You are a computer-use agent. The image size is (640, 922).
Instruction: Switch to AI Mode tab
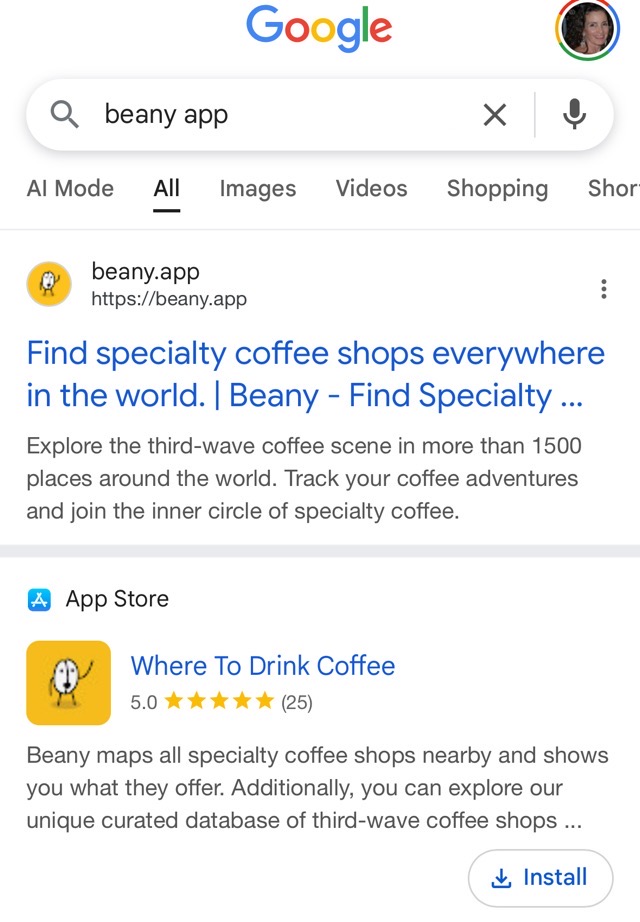[70, 188]
